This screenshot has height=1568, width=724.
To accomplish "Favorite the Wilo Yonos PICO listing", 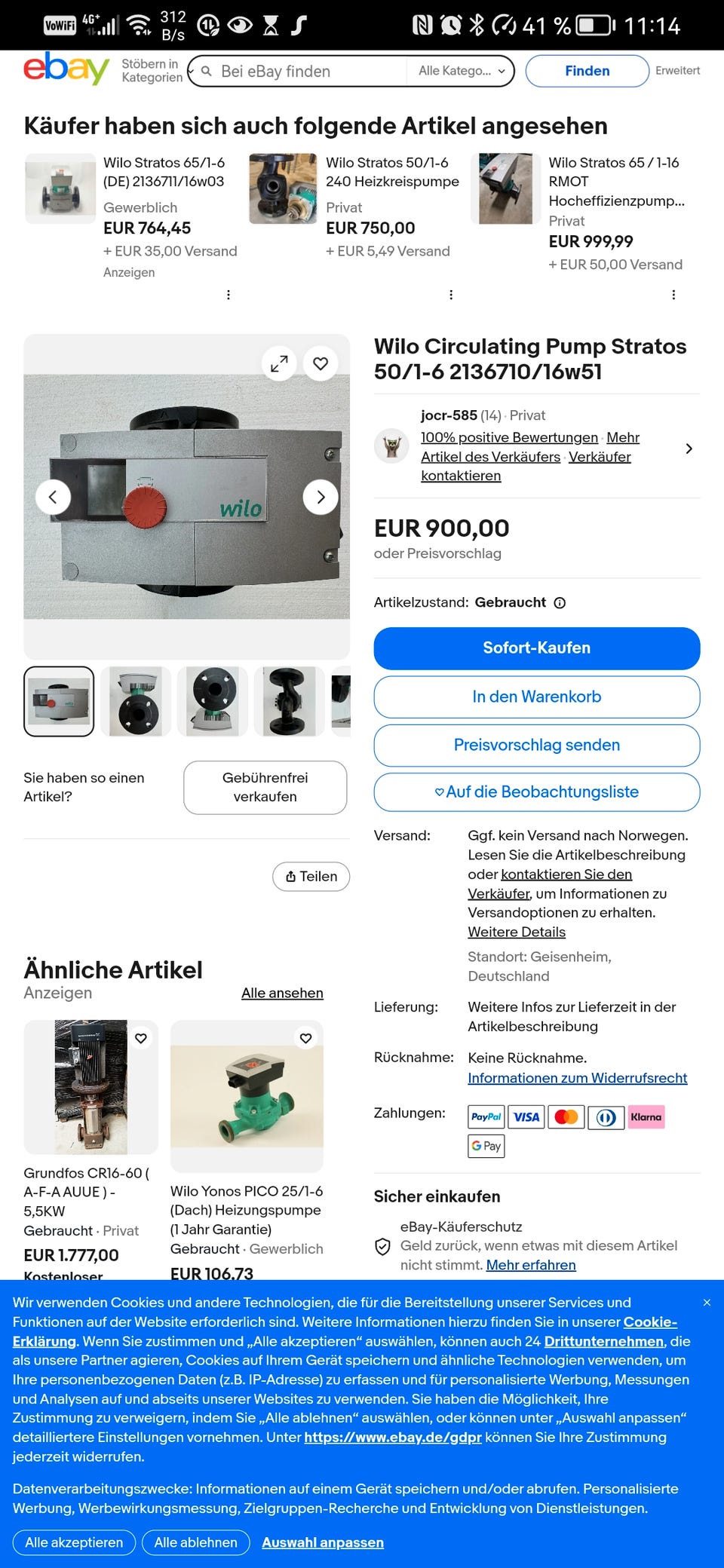I will click(x=306, y=1037).
